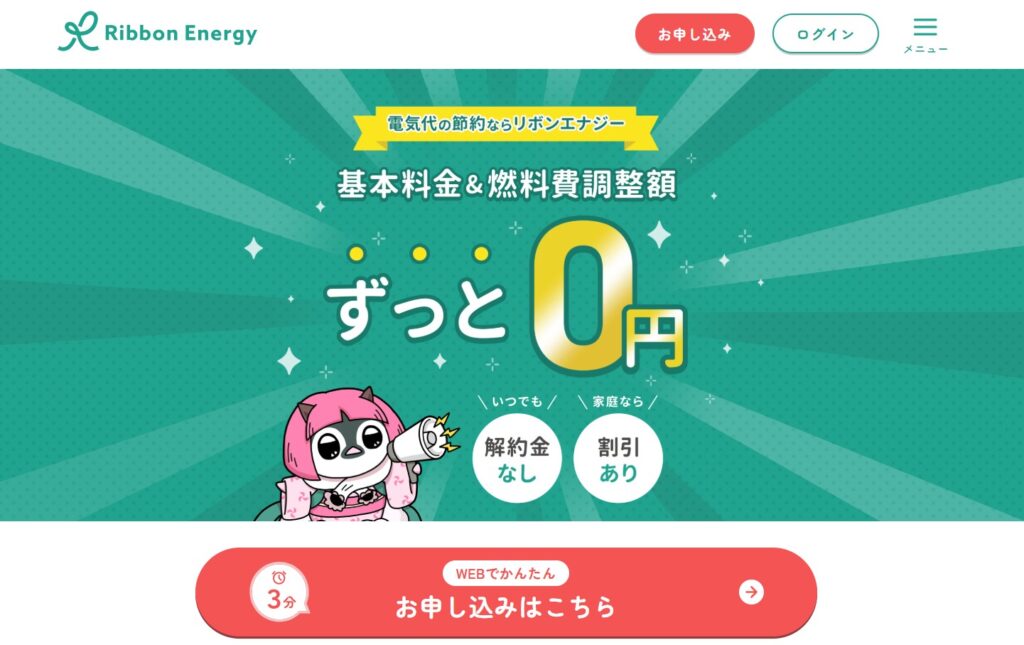Tap the お申し込みはこちら apply banner
Image resolution: width=1024 pixels, height=645 pixels.
tap(505, 592)
